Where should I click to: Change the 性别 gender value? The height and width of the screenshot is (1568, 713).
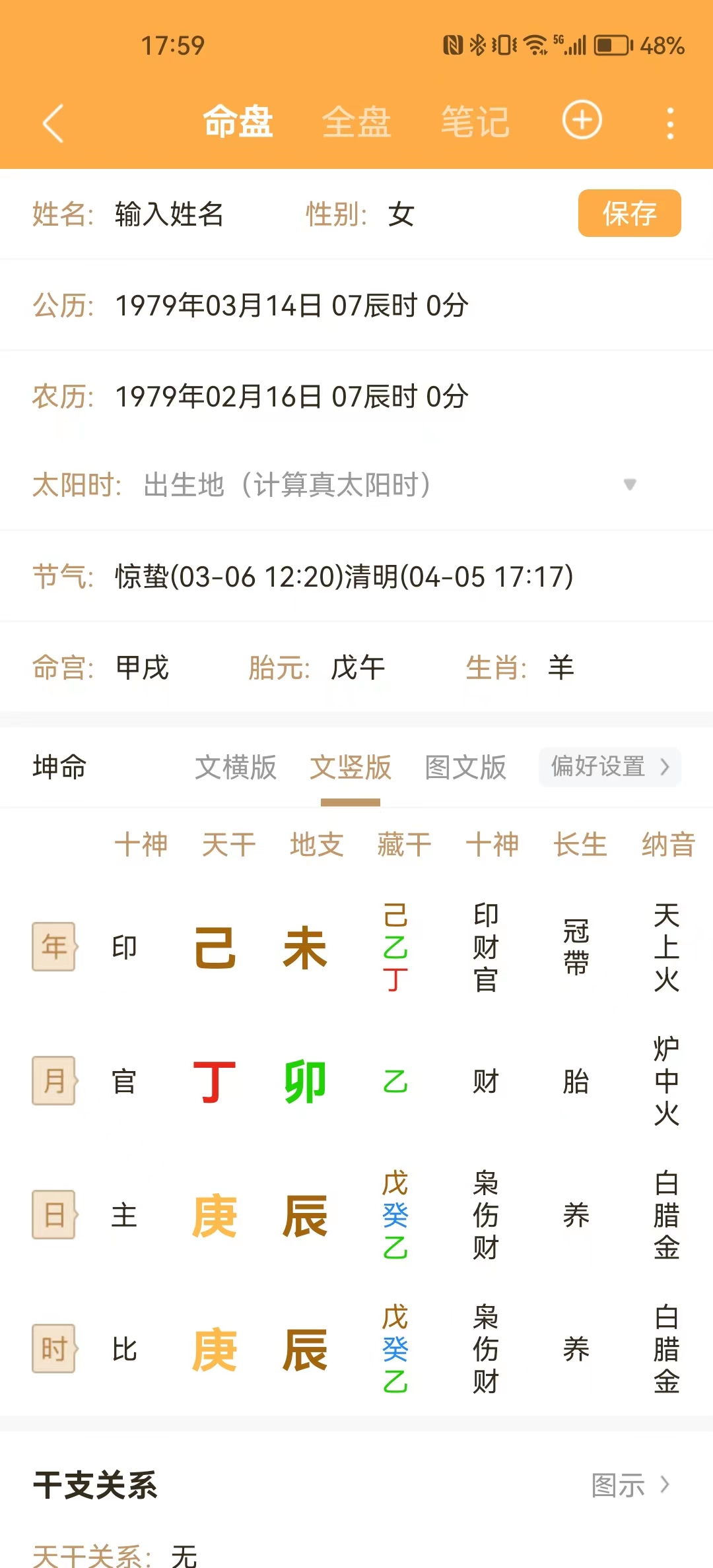401,214
